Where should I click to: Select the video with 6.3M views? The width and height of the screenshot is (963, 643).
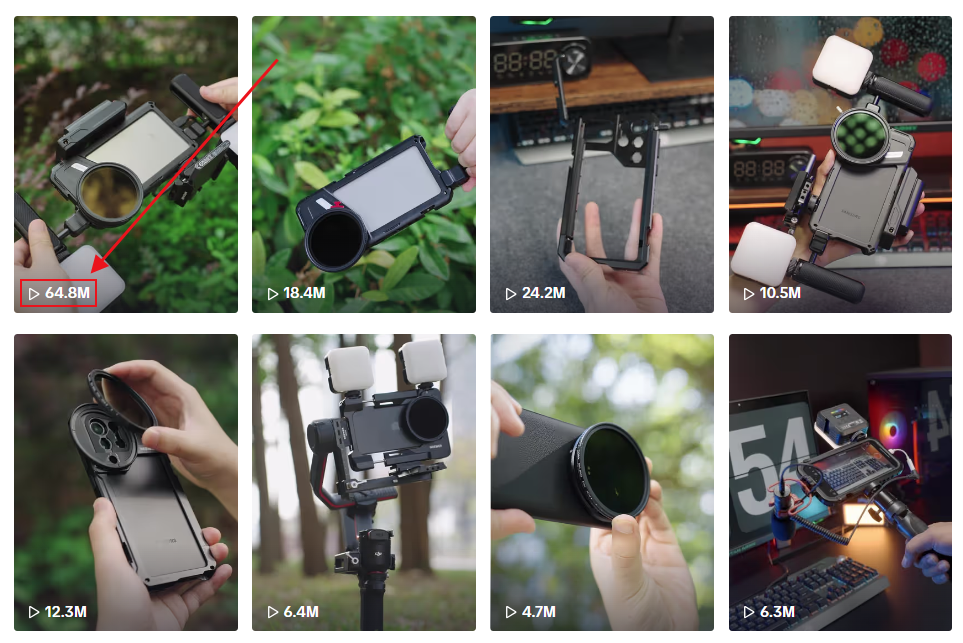pos(840,482)
